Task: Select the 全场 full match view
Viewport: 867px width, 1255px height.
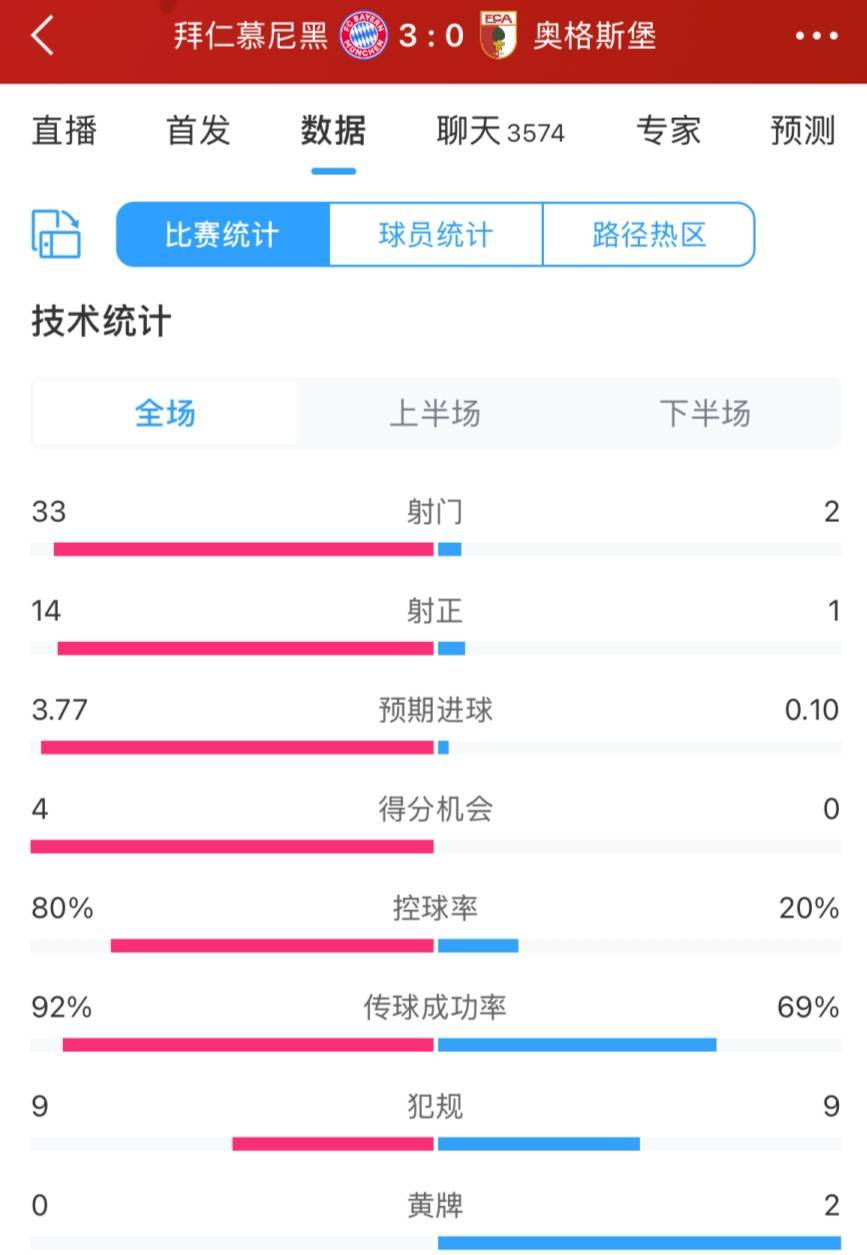Action: 165,412
